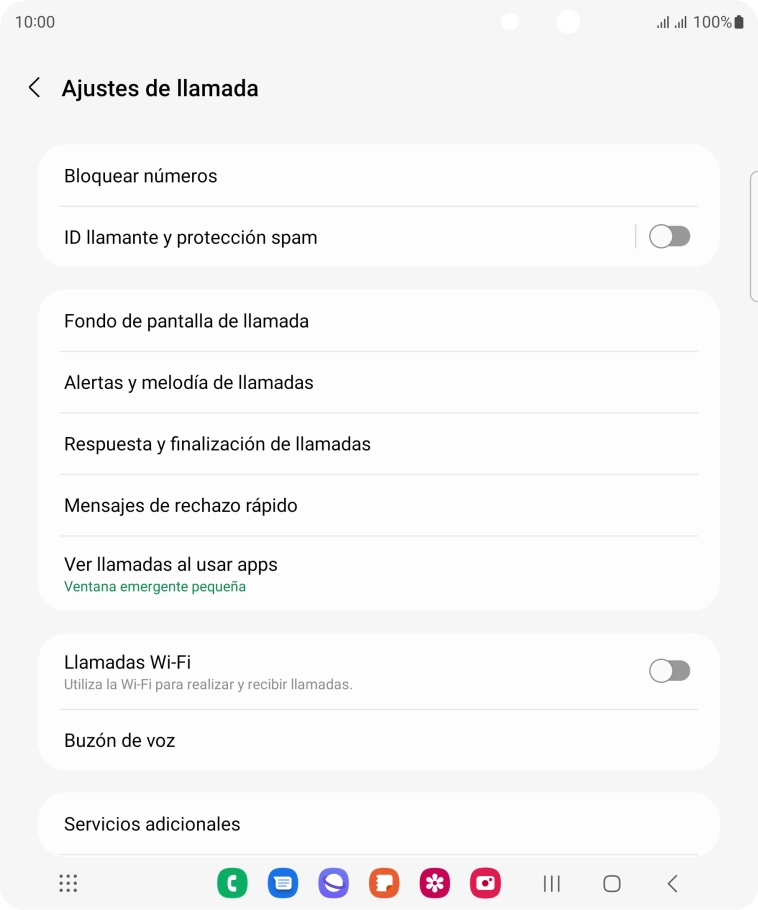Open the Gallery app
758x910 pixels.
pos(434,883)
